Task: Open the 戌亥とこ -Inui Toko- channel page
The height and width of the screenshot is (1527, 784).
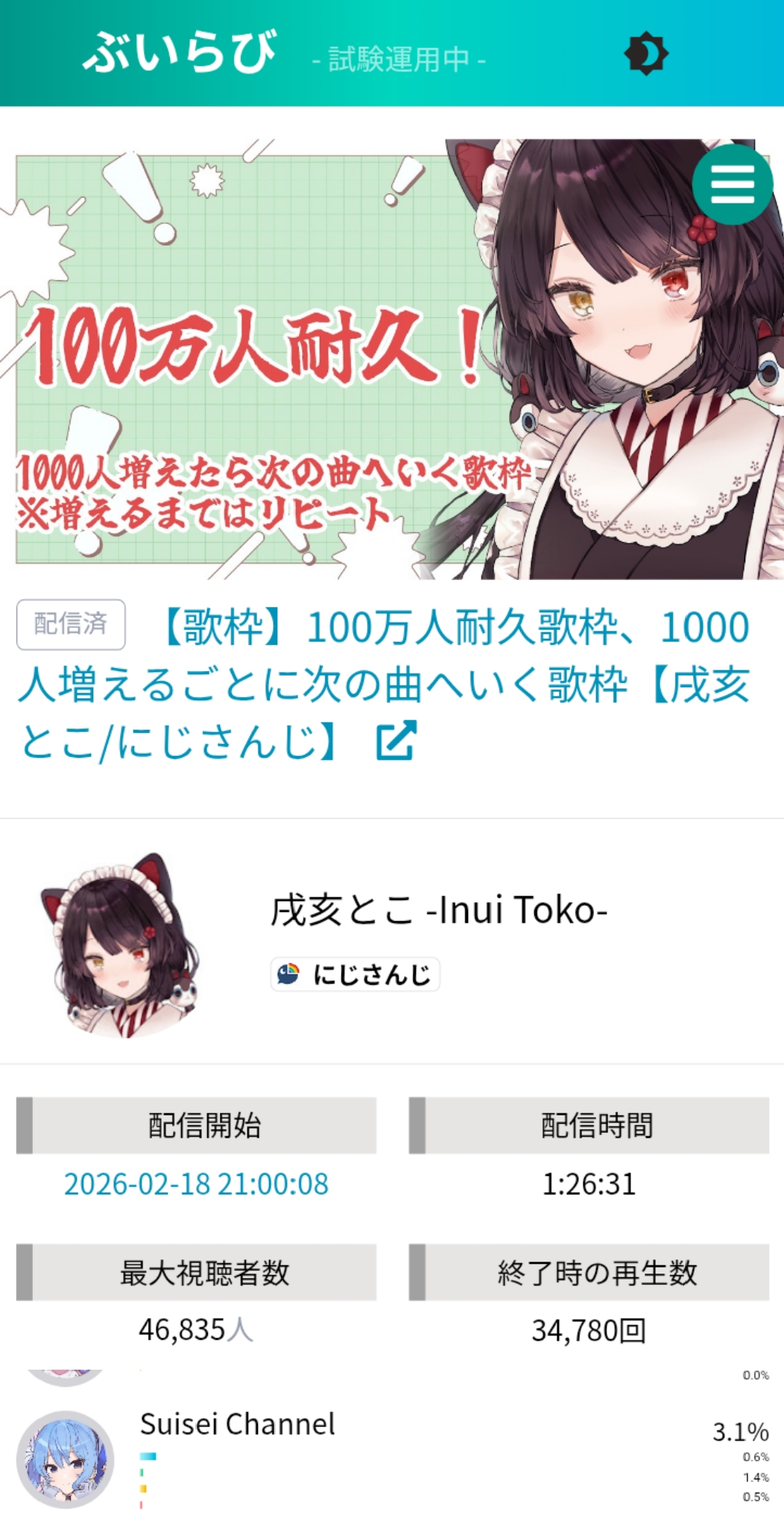Action: (438, 910)
